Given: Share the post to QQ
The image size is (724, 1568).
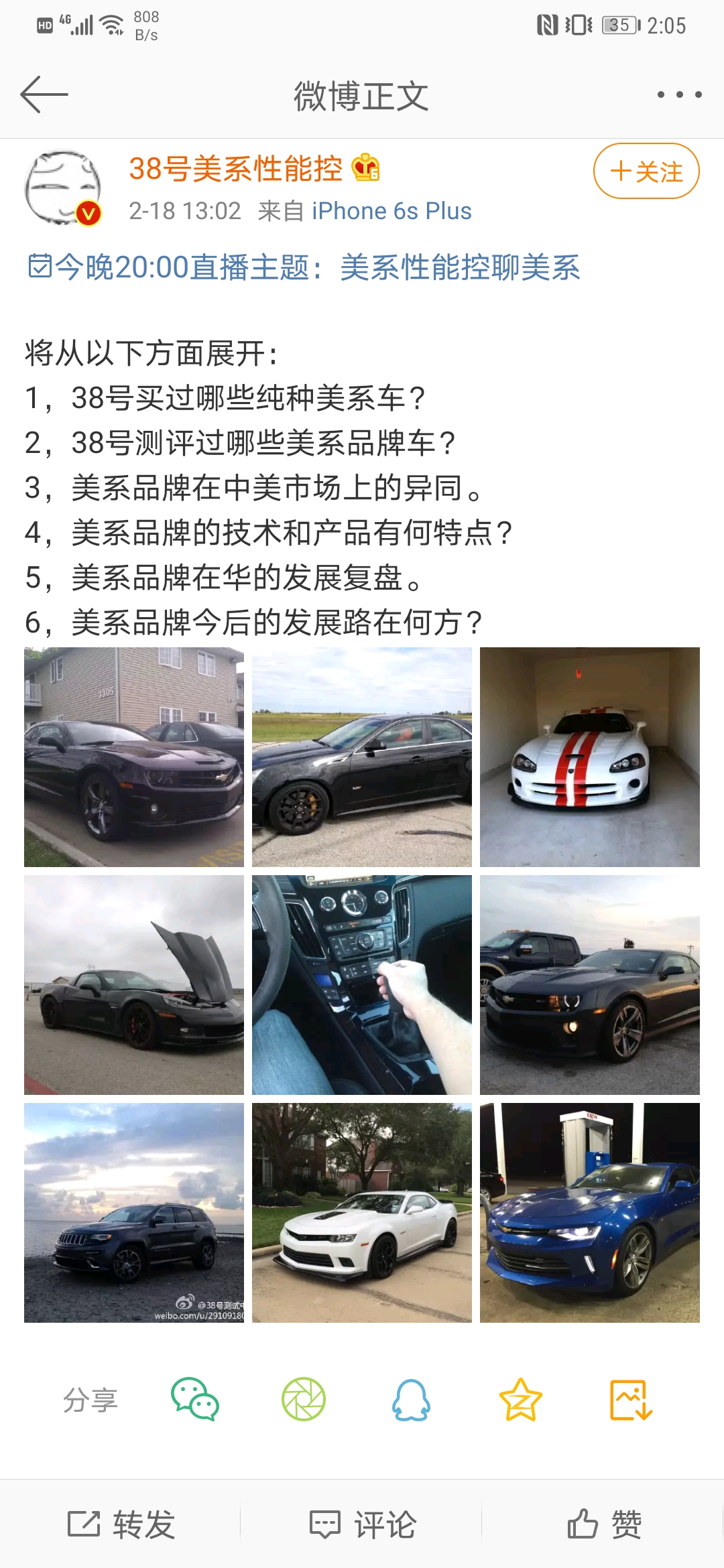Looking at the screenshot, I should (x=411, y=1399).
